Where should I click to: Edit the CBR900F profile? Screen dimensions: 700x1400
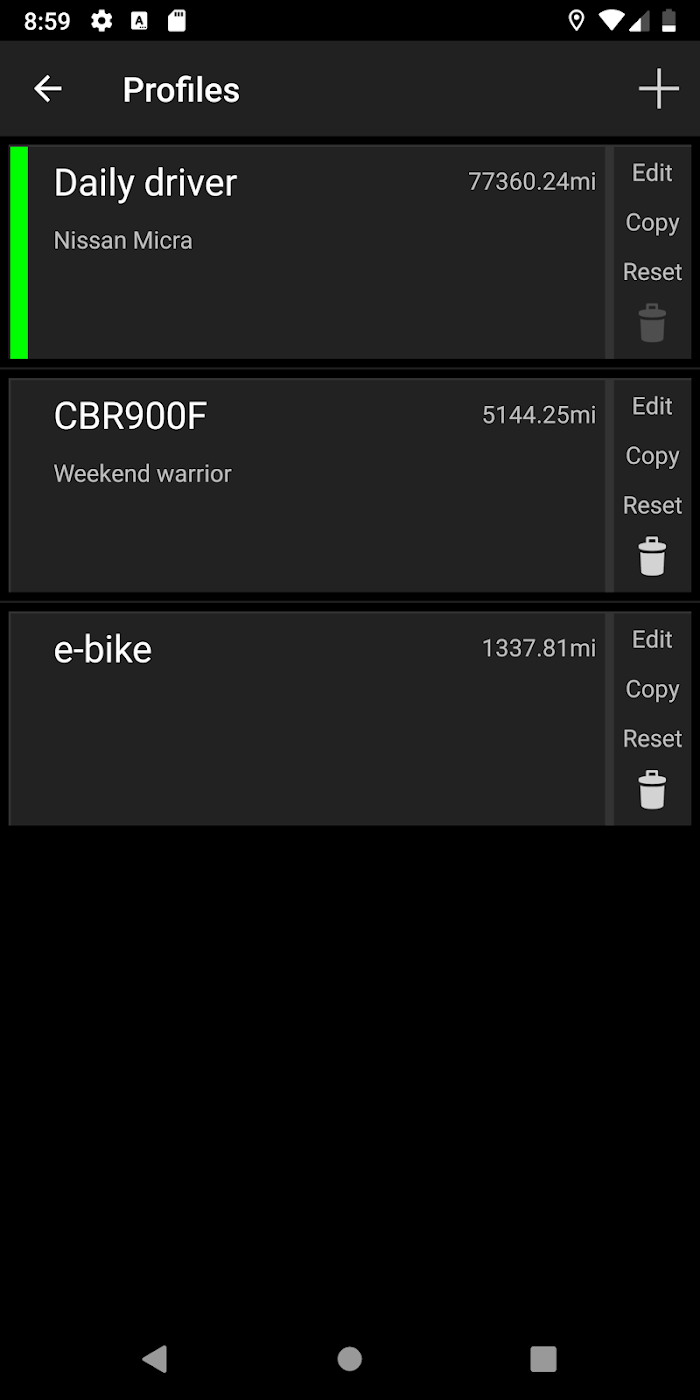pyautogui.click(x=652, y=406)
